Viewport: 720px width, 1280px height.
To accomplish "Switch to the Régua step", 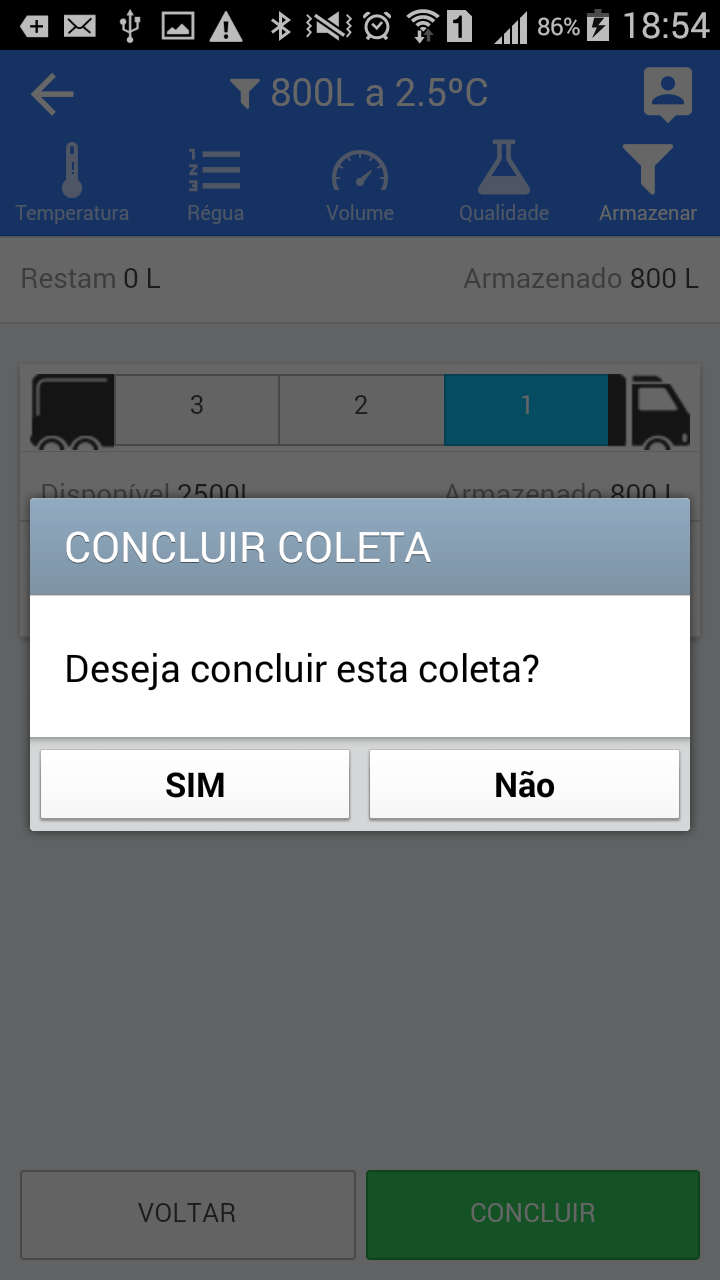I will (x=215, y=183).
